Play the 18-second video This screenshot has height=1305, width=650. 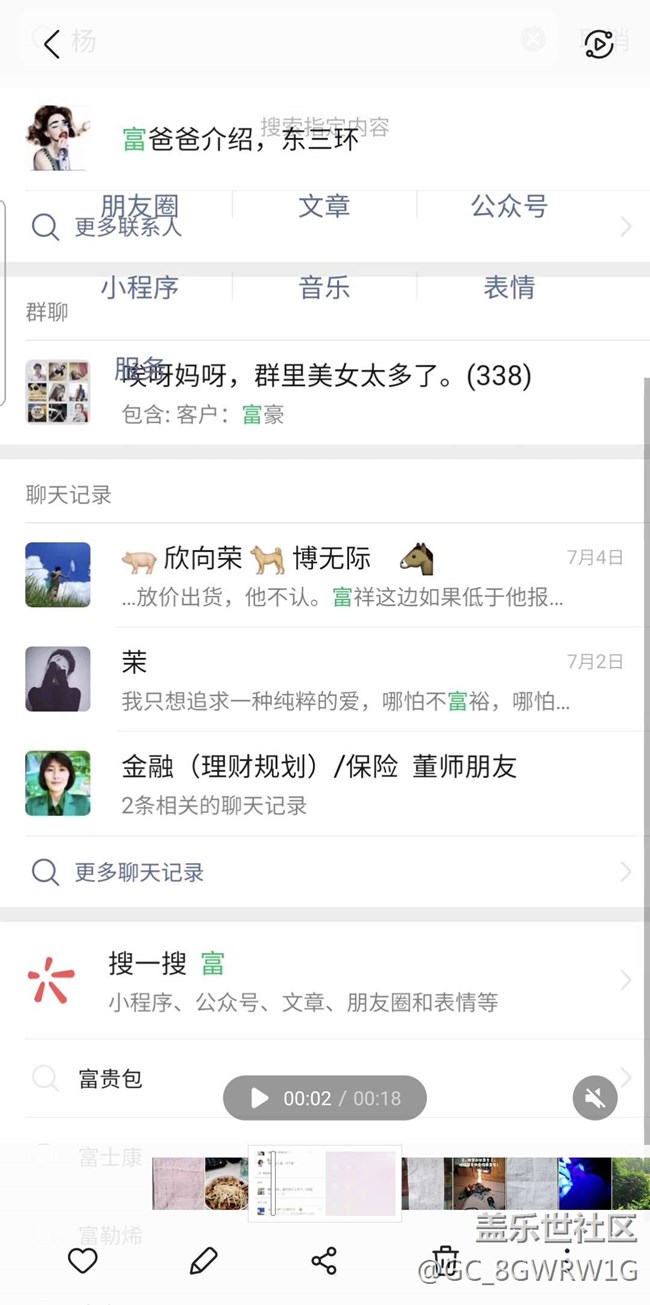(x=260, y=1098)
